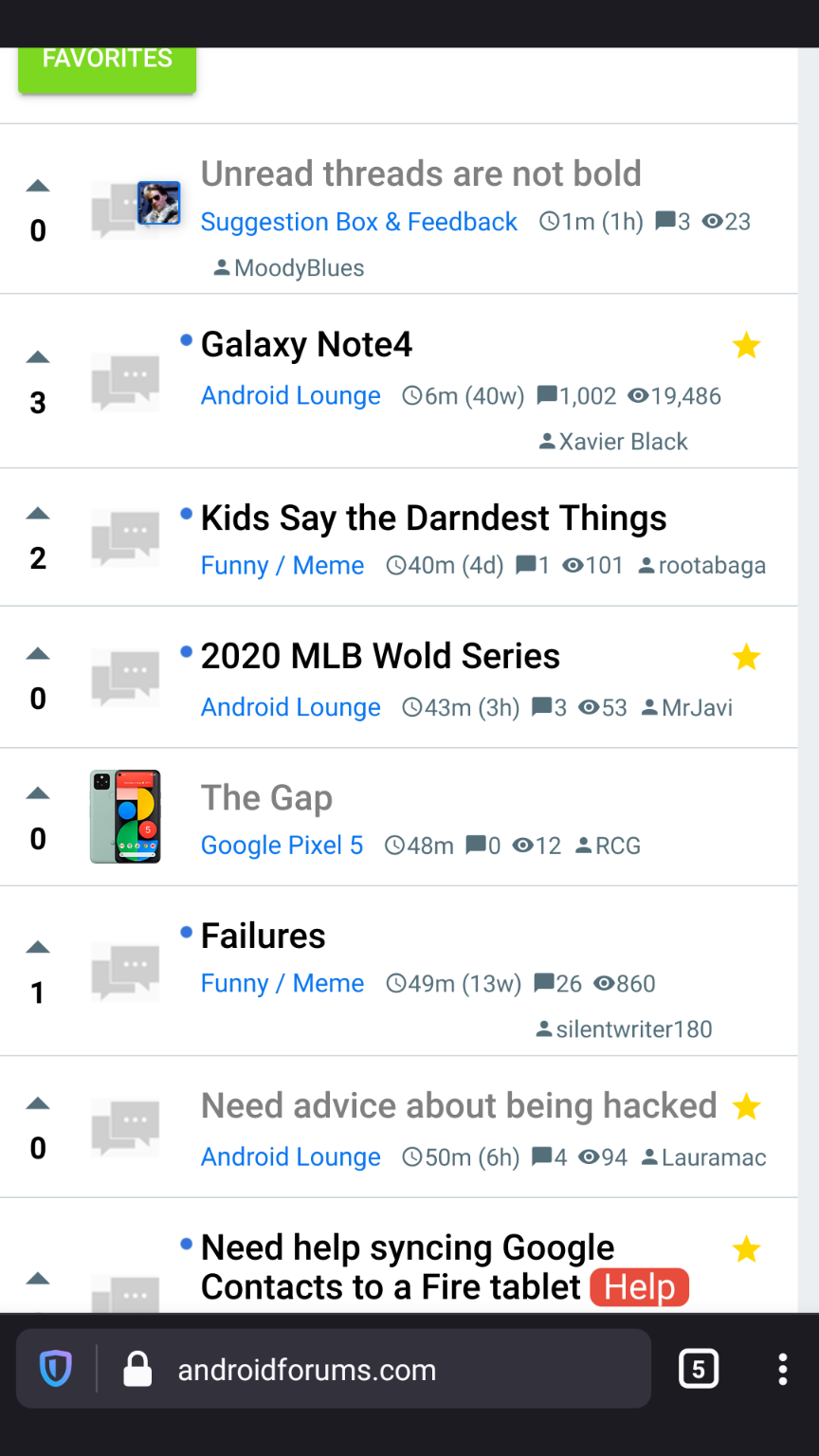Open the 2020 MLB Wold Series thread
819x1456 pixels.
click(380, 656)
